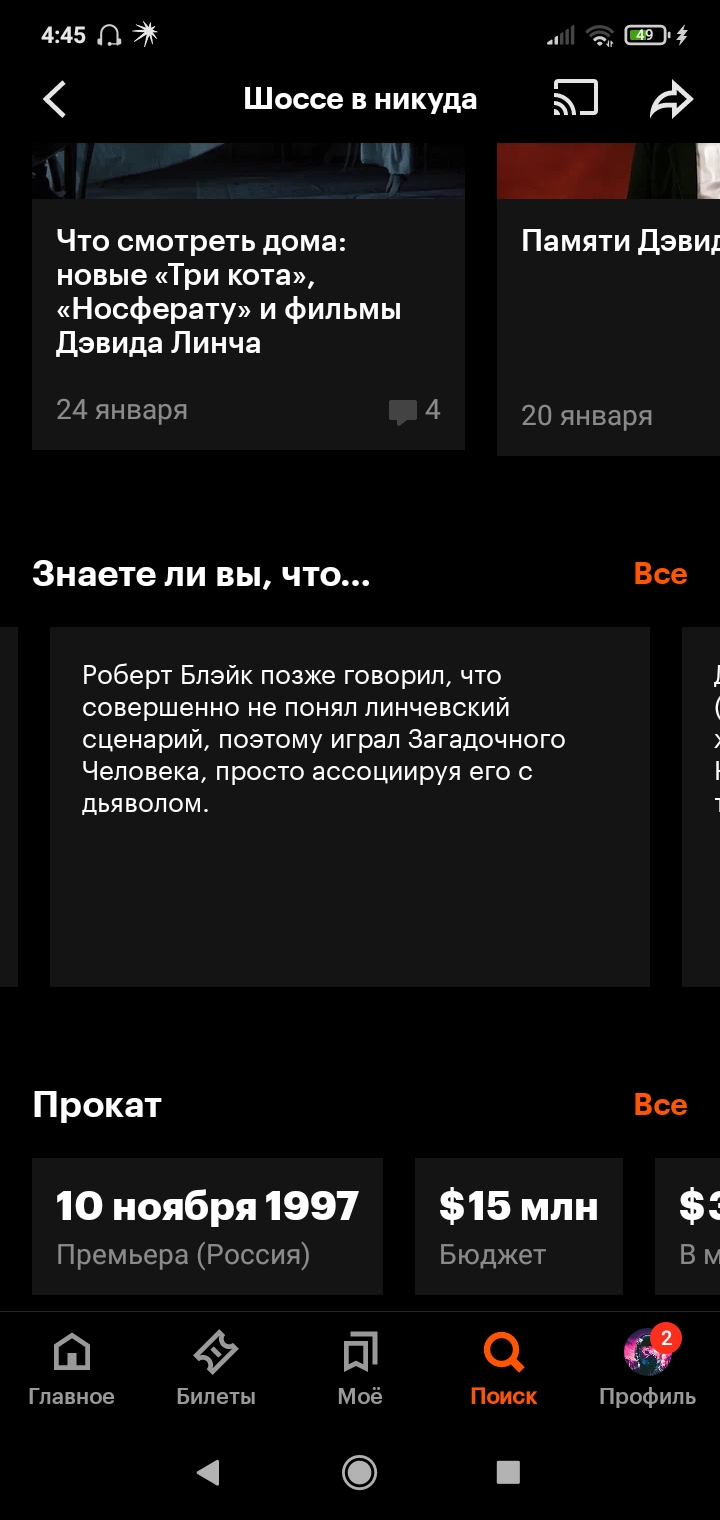Show all Прокат details
Screen dimensions: 720x1520
660,1105
